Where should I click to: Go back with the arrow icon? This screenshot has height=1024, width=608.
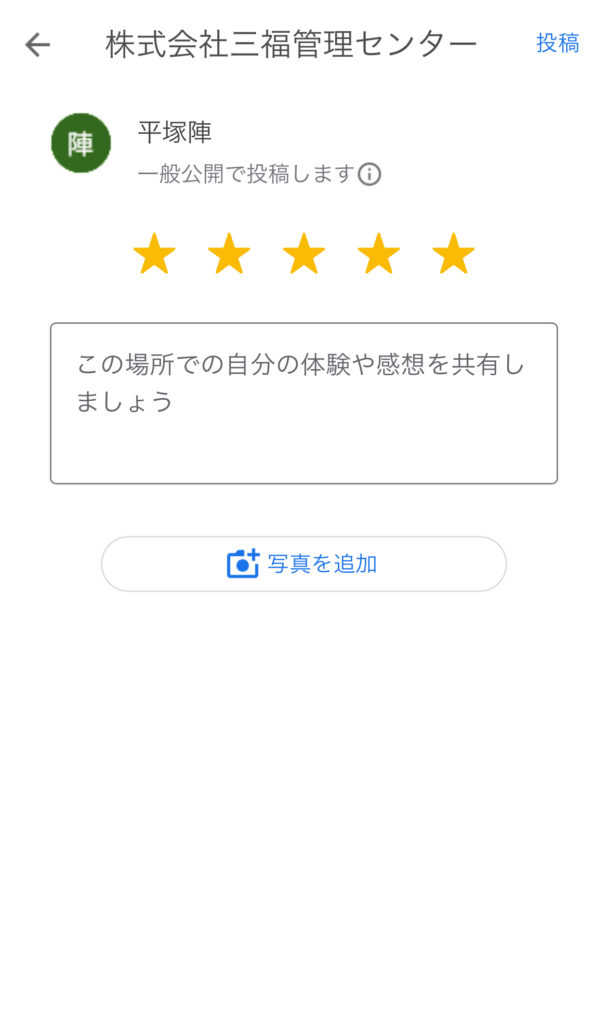pyautogui.click(x=37, y=44)
